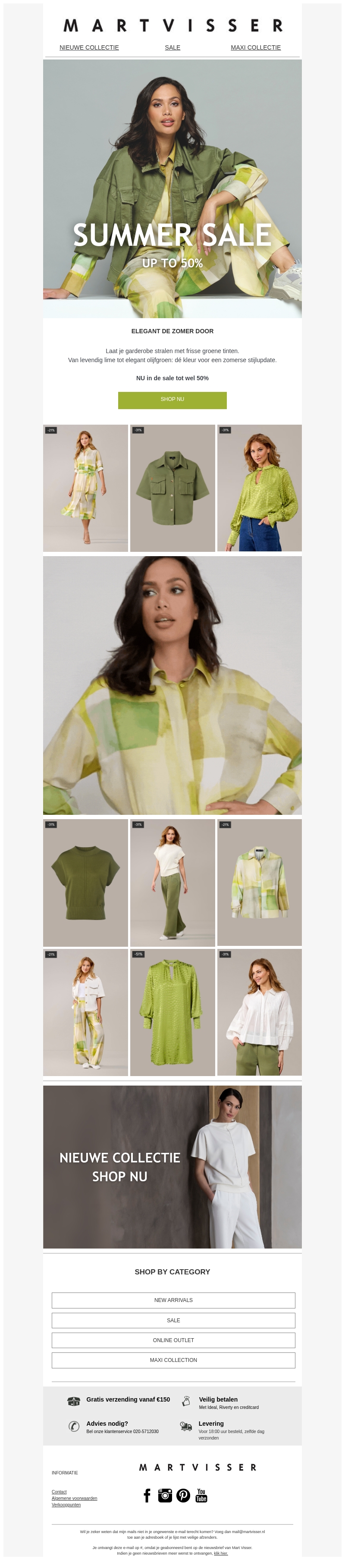Select the Online Outlet category
This screenshot has height=1568, width=345.
(x=173, y=1341)
